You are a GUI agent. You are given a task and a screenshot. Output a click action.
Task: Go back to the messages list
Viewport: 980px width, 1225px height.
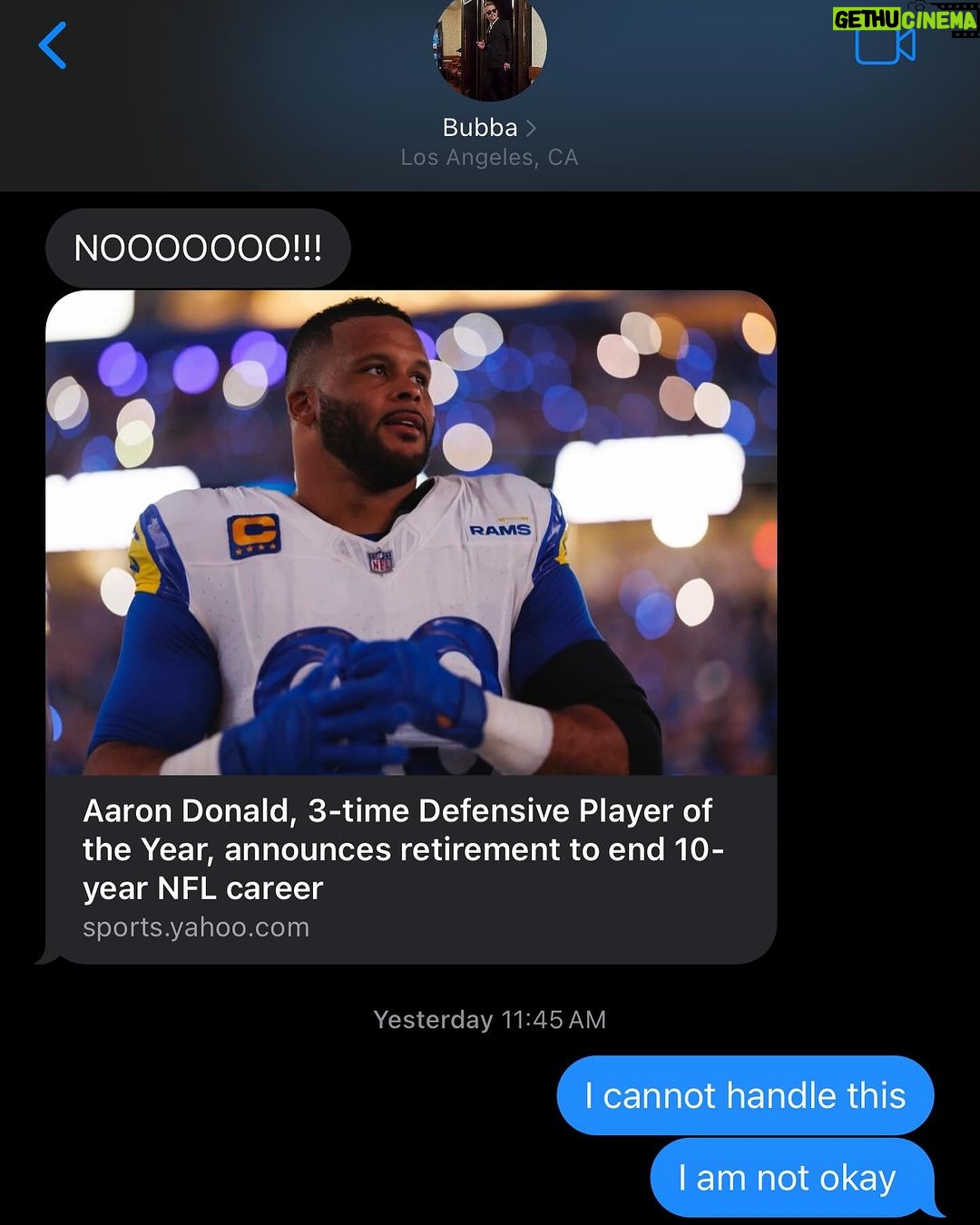53,45
